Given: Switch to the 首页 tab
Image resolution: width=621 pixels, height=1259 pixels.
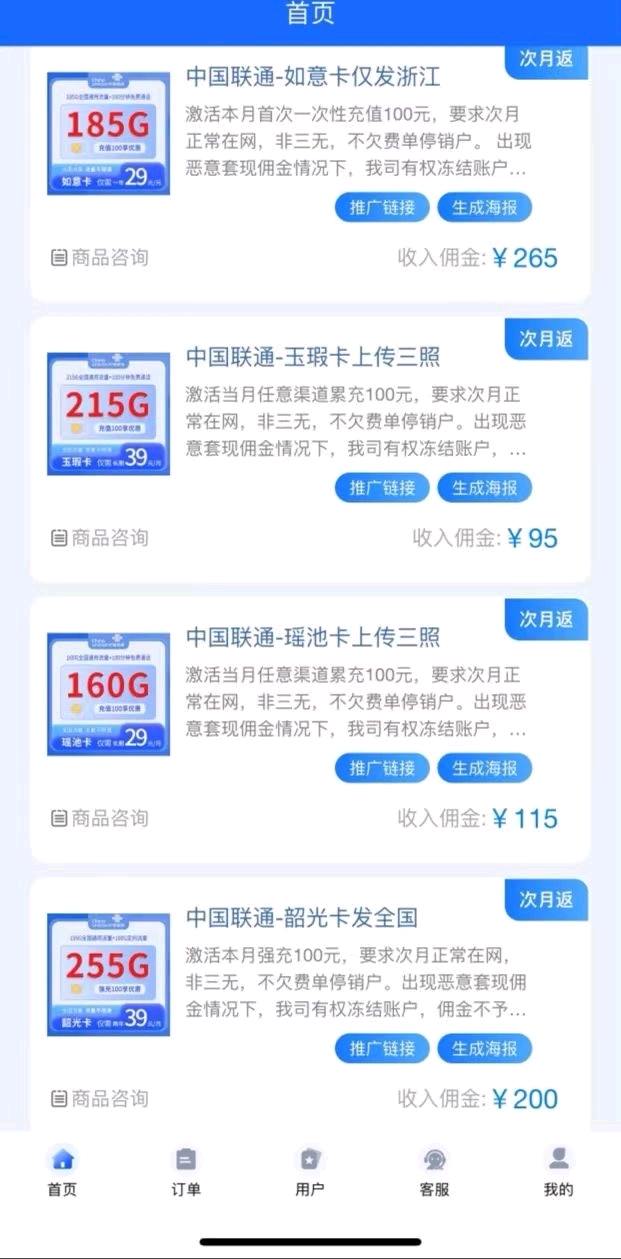Looking at the screenshot, I should tap(62, 1172).
